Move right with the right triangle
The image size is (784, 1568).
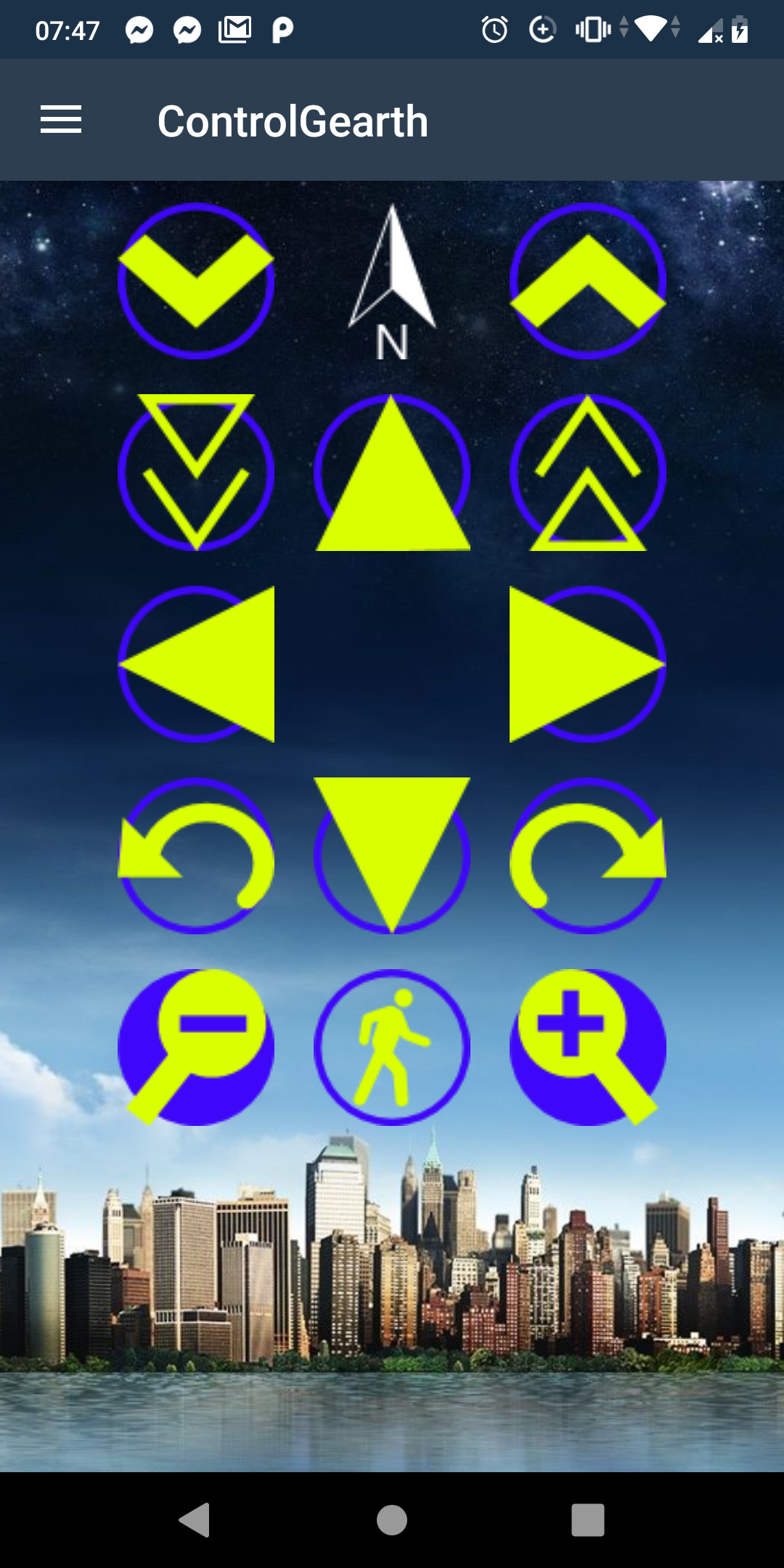[588, 664]
